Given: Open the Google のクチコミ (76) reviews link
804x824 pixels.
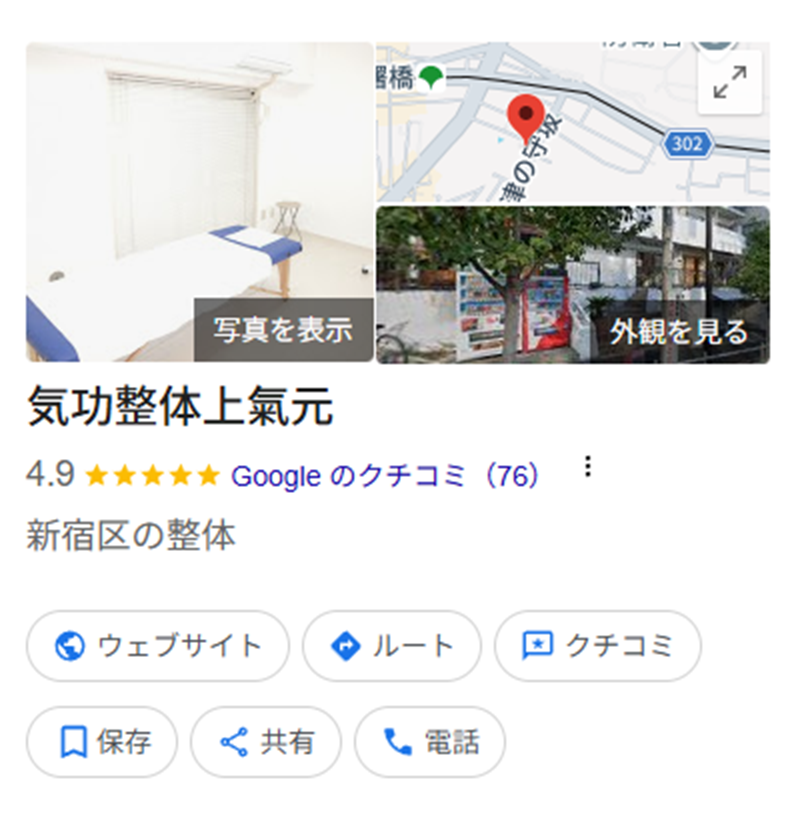Looking at the screenshot, I should pos(385,475).
